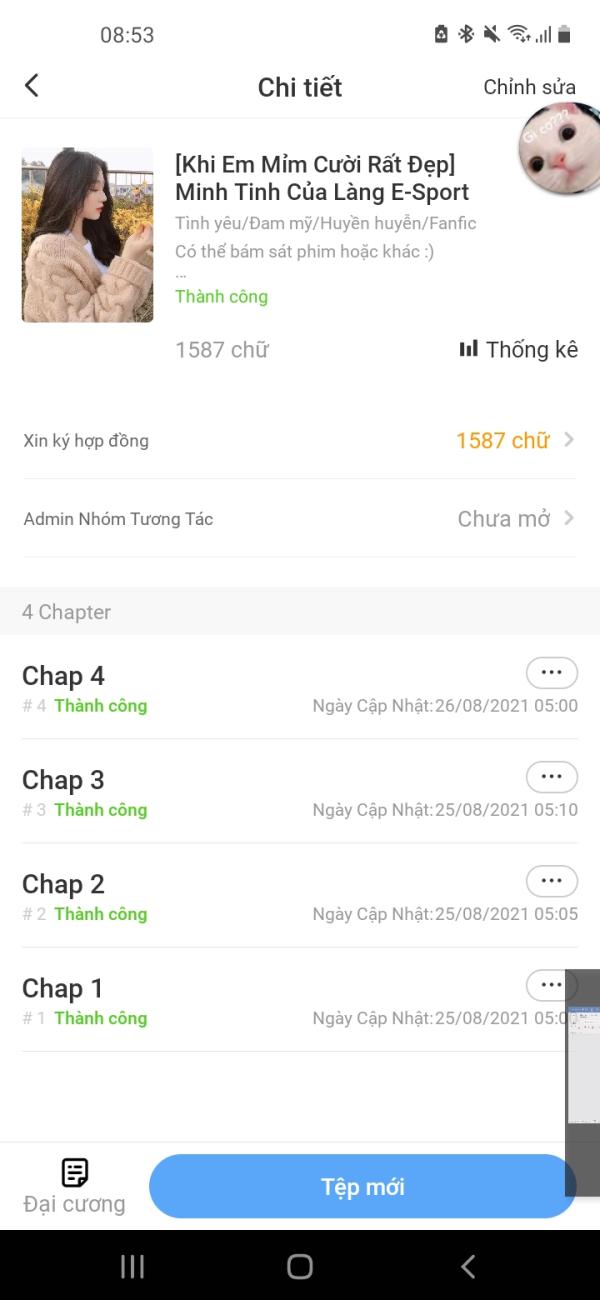Open Chap 1 chapter
Image resolution: width=600 pixels, height=1300 pixels.
[x=200, y=1000]
